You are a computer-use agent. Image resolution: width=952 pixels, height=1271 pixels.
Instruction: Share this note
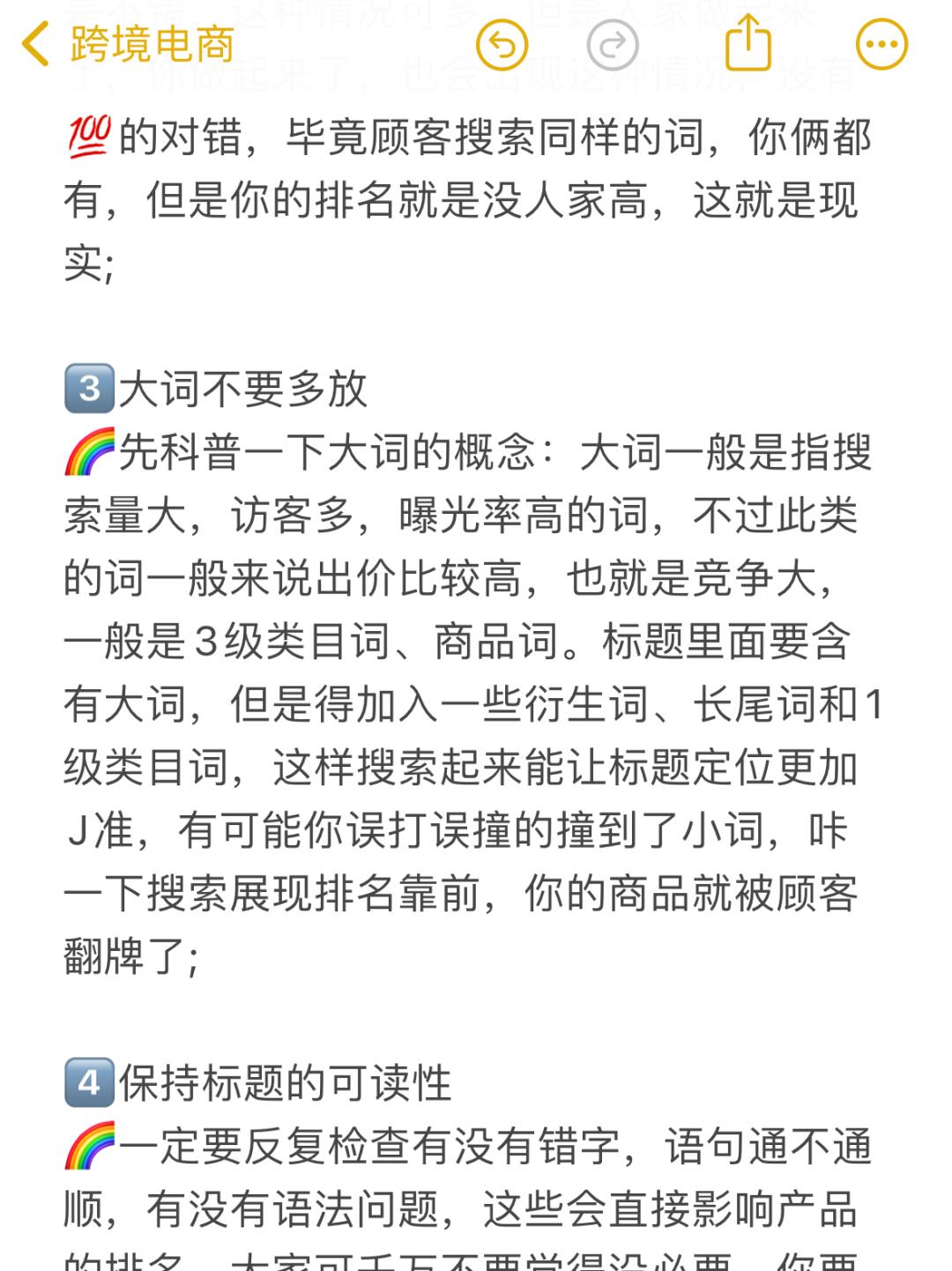748,42
